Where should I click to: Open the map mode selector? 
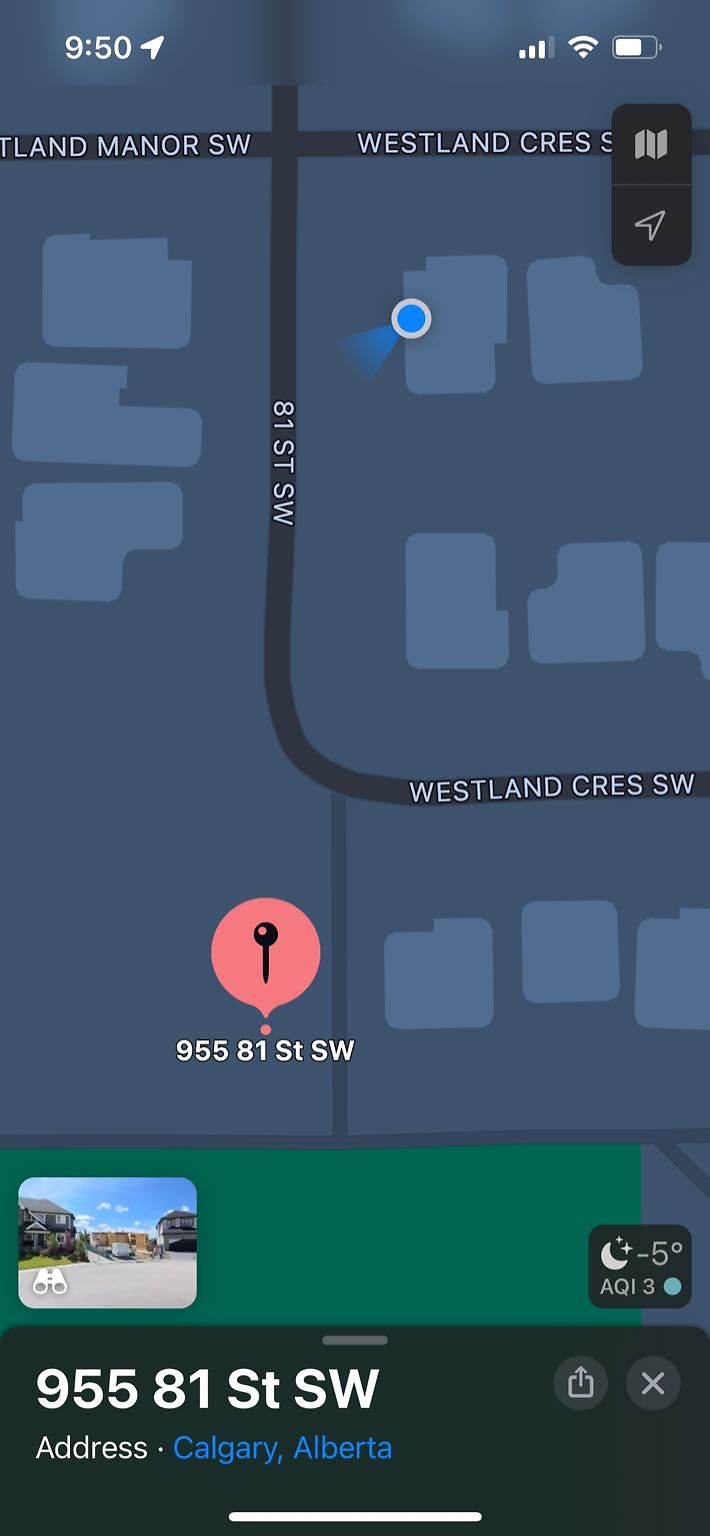coord(651,145)
